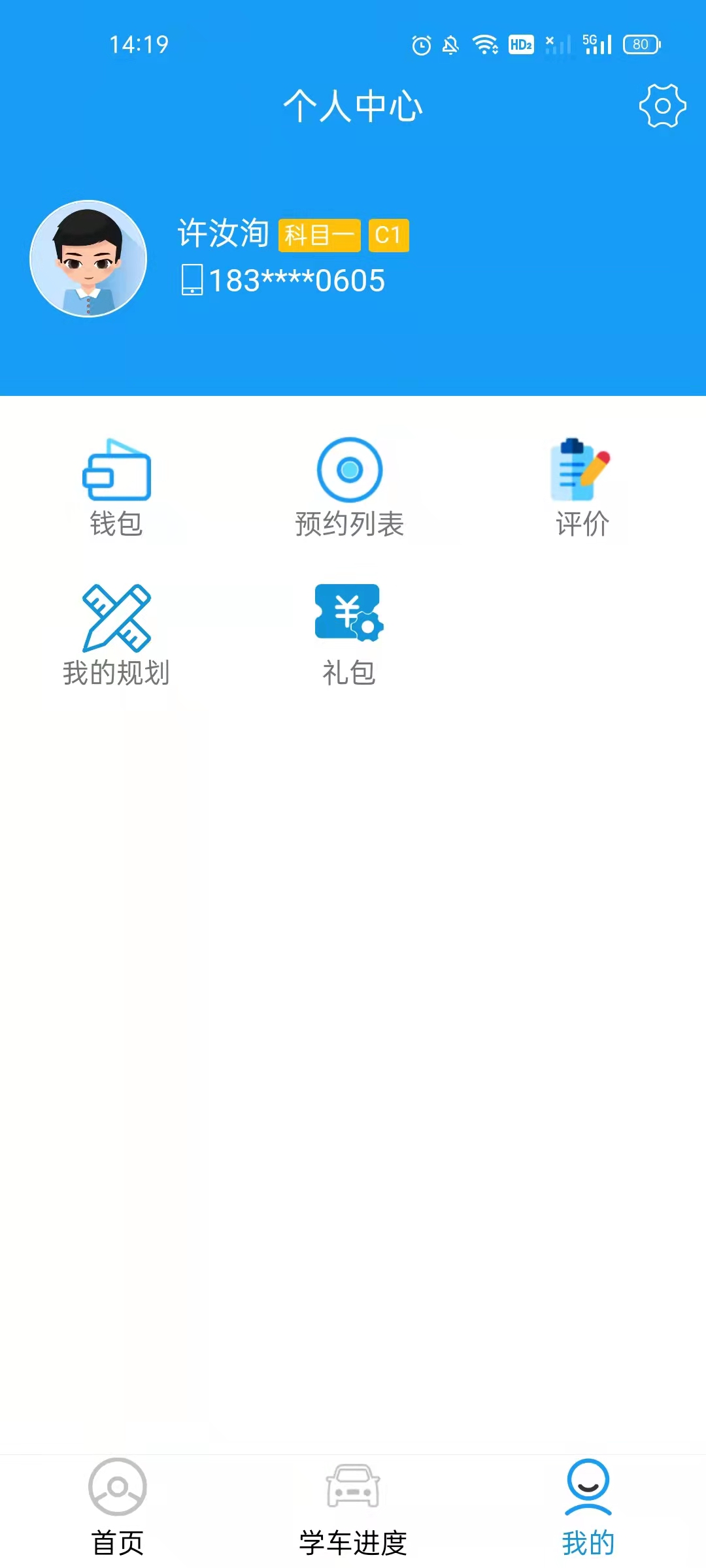Open the 钱包 wallet
The height and width of the screenshot is (1568, 706).
point(116,488)
